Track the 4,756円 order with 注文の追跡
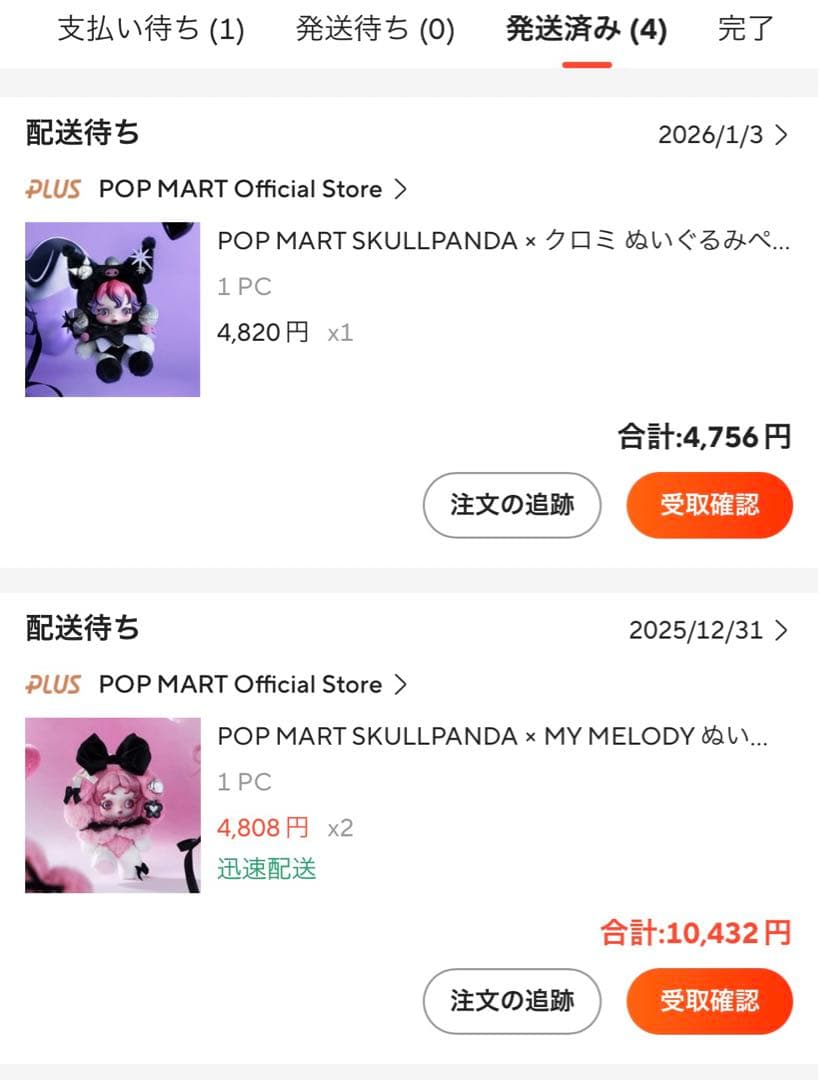This screenshot has width=819, height=1080. [x=512, y=505]
